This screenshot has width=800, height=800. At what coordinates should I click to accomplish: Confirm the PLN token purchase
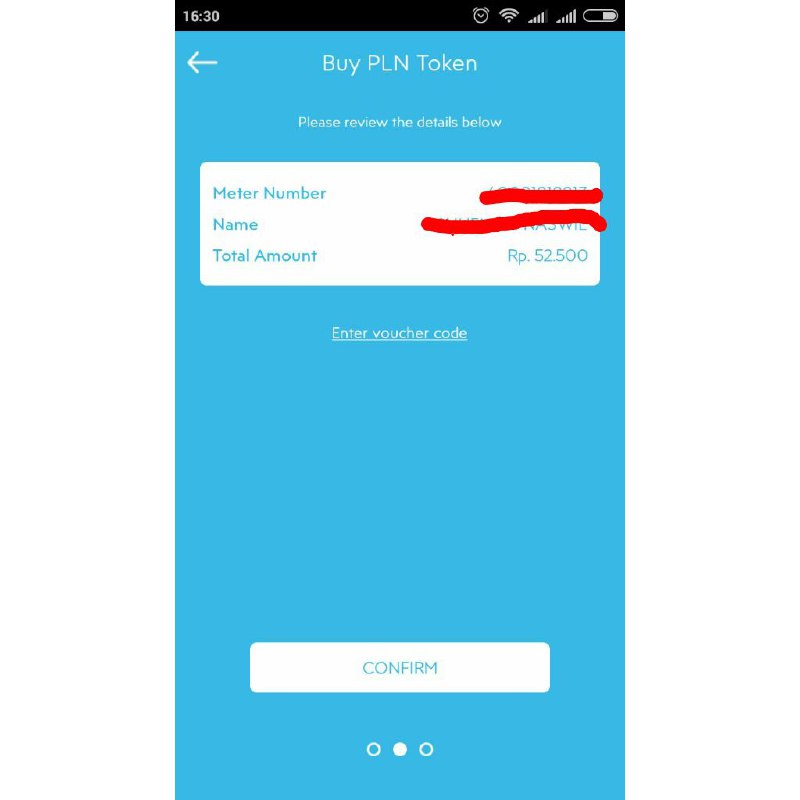point(399,667)
